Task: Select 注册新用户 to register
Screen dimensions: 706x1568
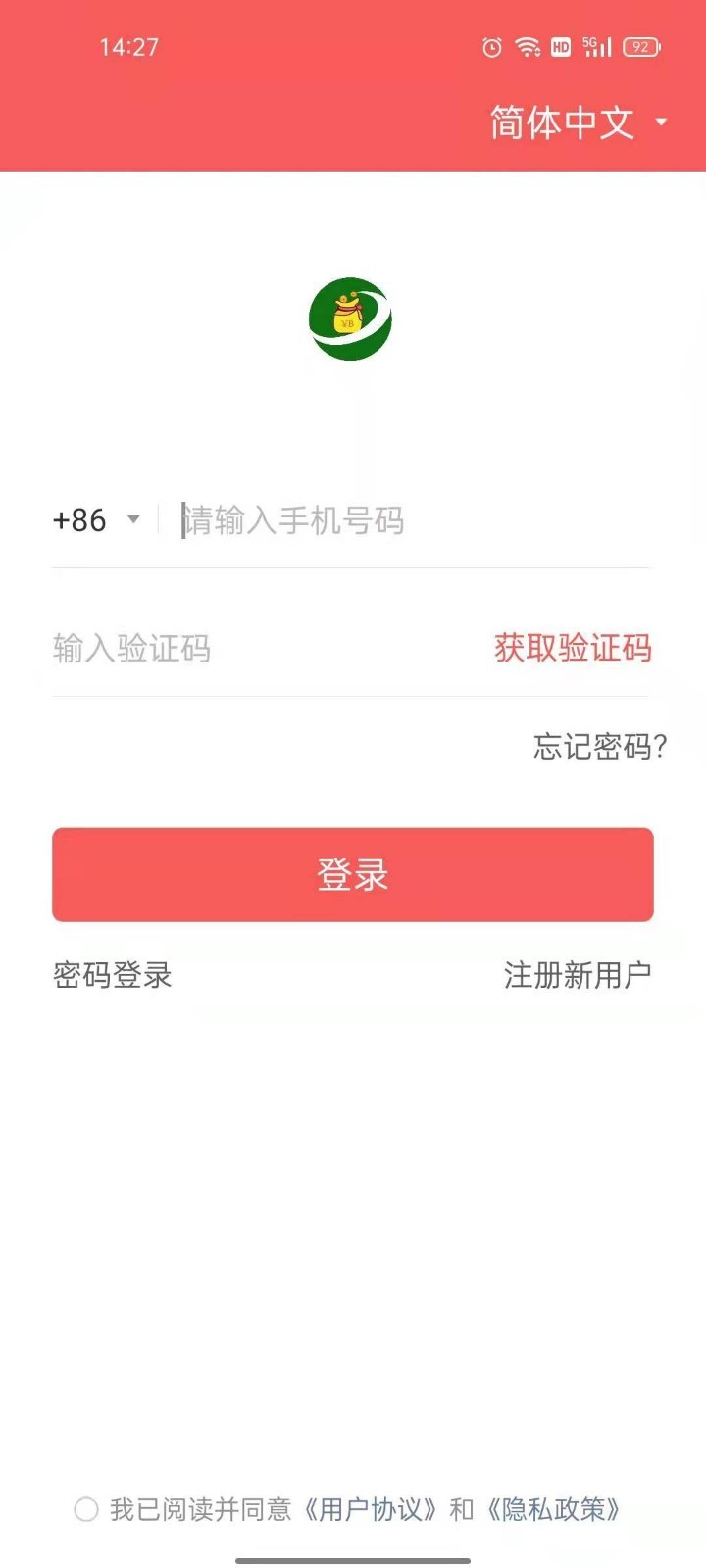Action: tap(577, 975)
